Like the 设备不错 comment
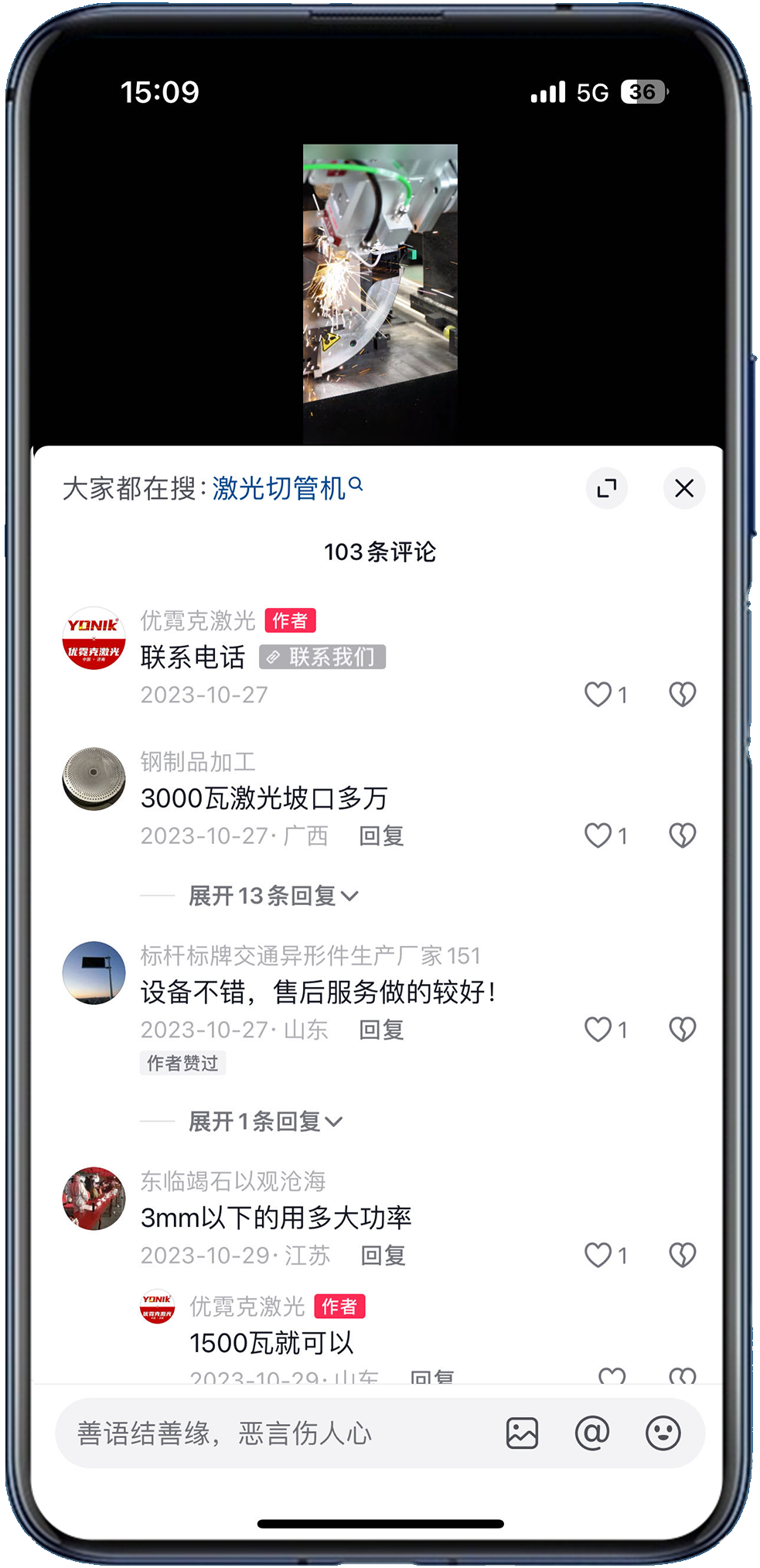The height and width of the screenshot is (1568, 760). pyautogui.click(x=598, y=1030)
